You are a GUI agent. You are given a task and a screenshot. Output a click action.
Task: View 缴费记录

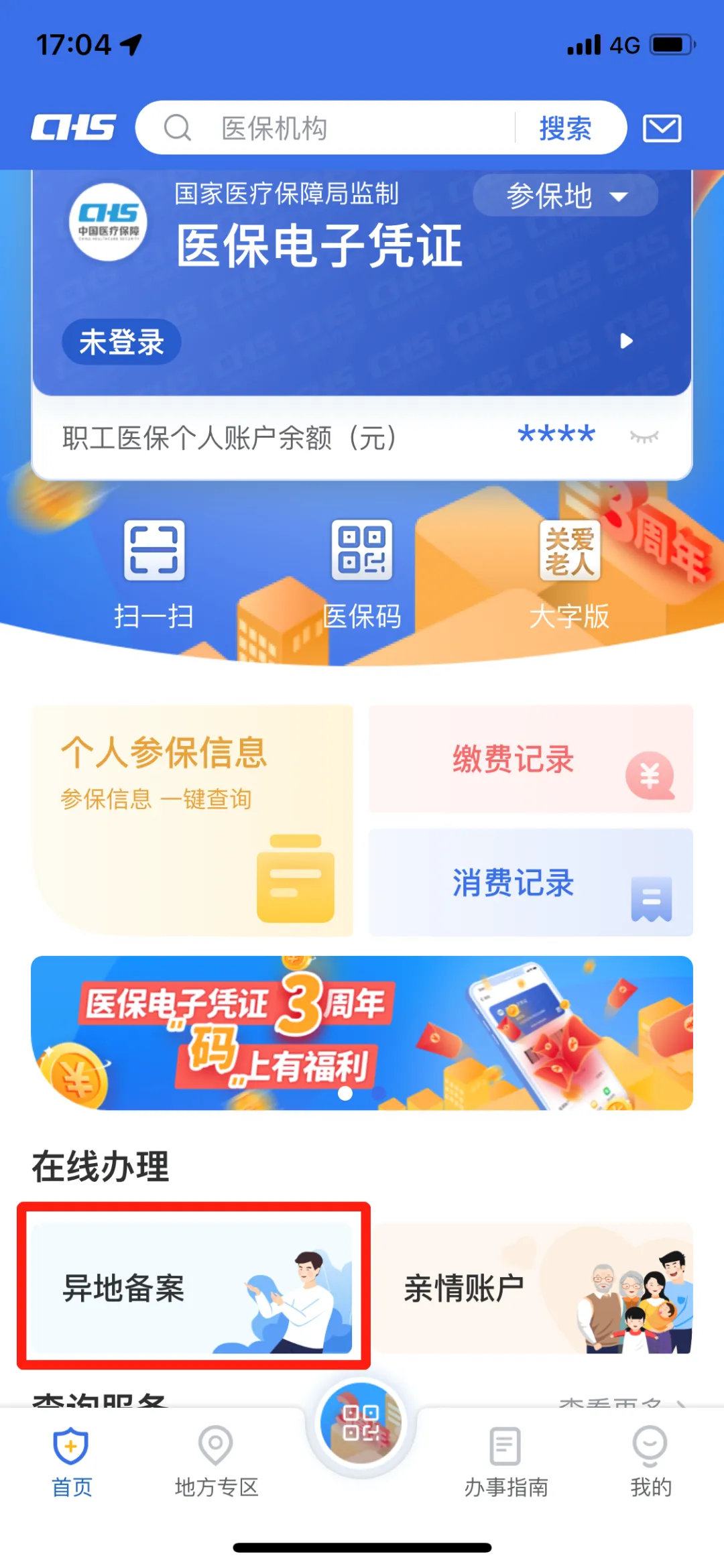(530, 759)
